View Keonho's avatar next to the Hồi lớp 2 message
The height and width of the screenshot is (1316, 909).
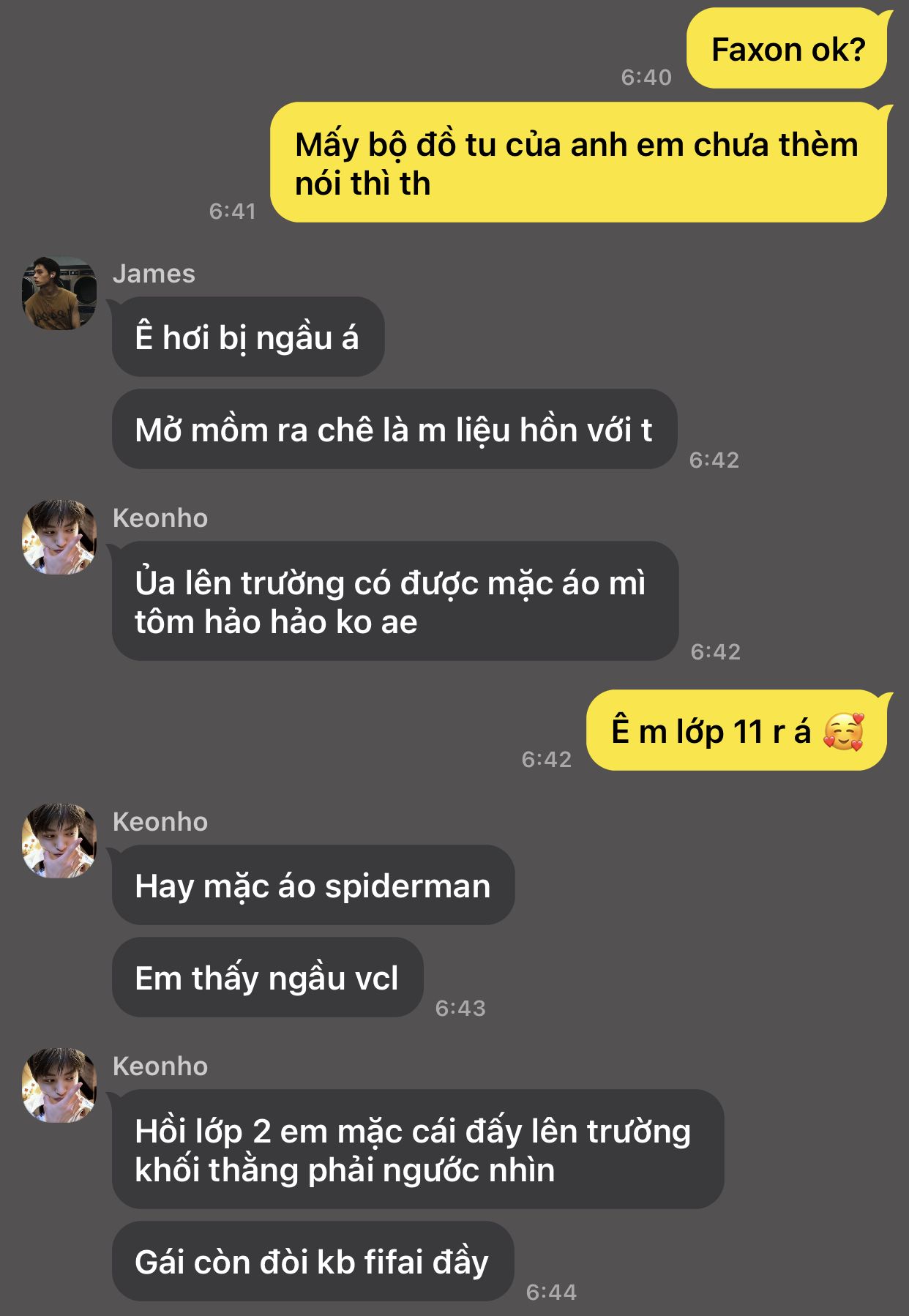pyautogui.click(x=59, y=1085)
